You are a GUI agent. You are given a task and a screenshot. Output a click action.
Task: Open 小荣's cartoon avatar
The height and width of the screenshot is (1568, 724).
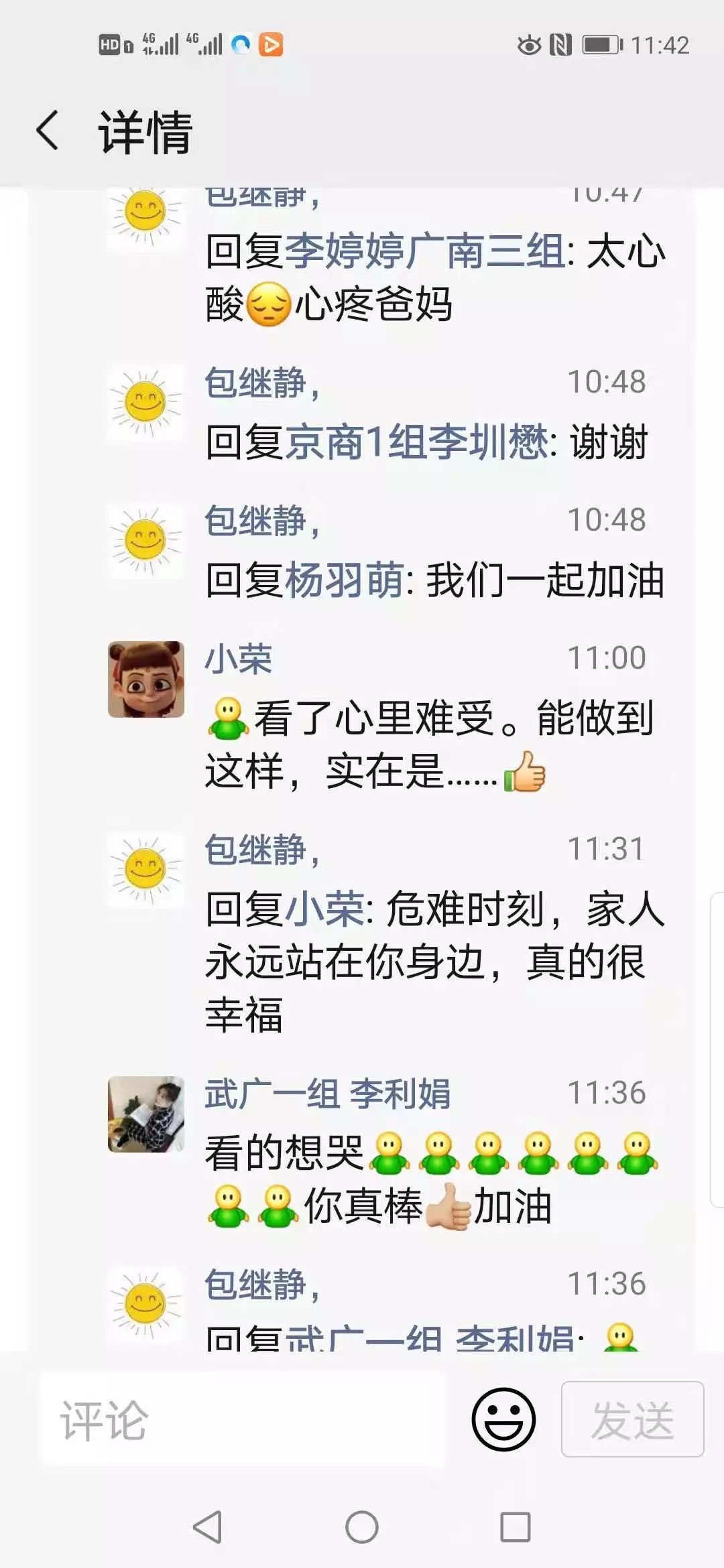tap(146, 679)
